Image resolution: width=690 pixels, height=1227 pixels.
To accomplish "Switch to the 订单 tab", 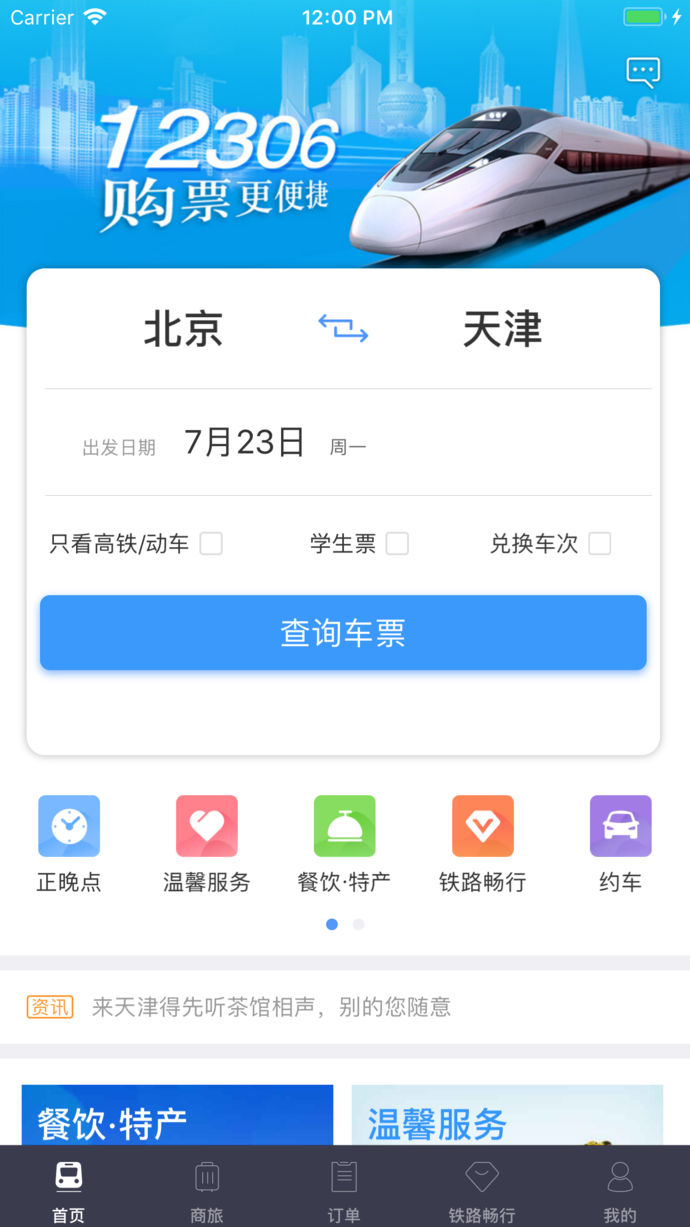I will pos(344,1189).
